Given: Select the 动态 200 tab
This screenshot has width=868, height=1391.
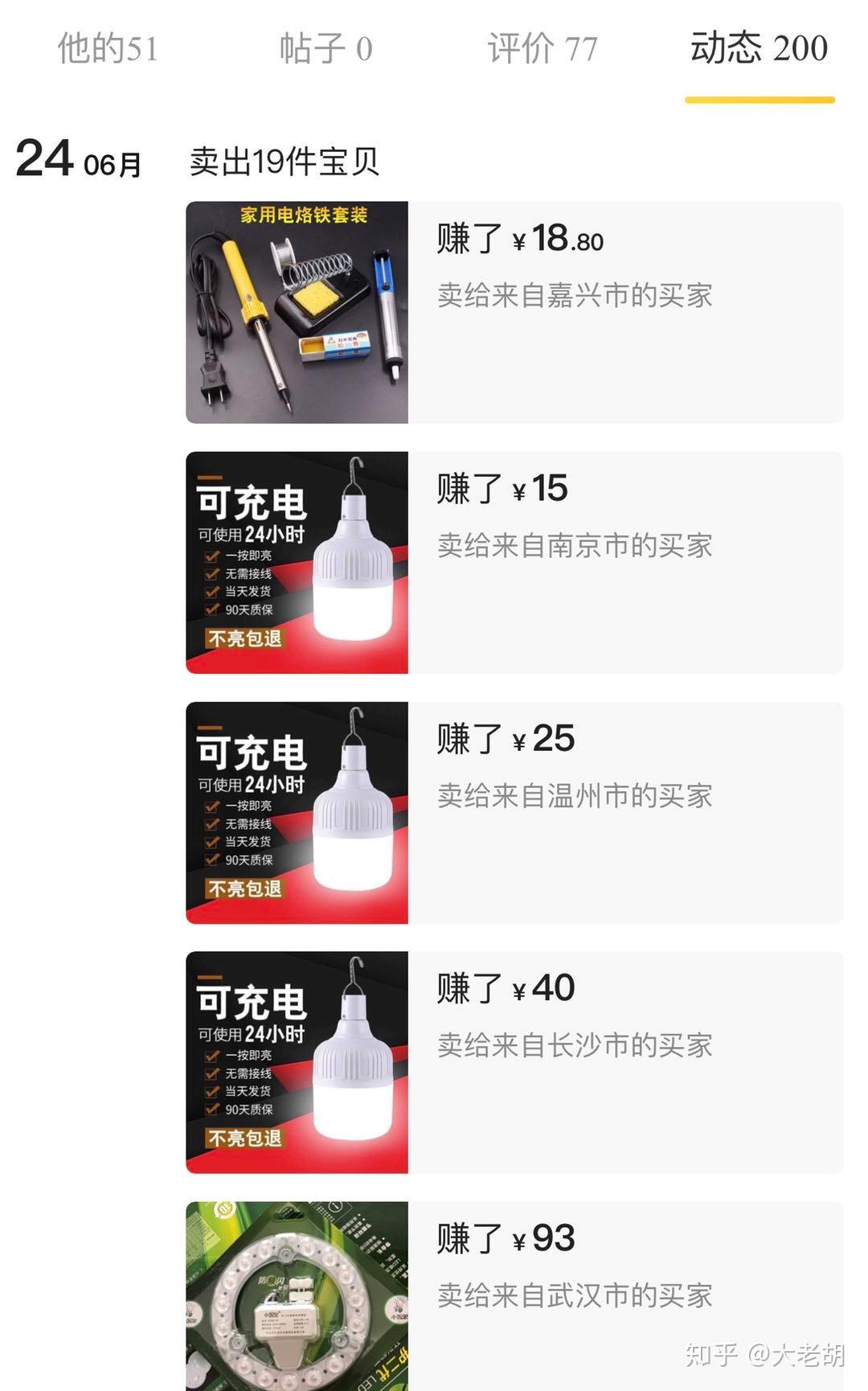Looking at the screenshot, I should tap(759, 49).
